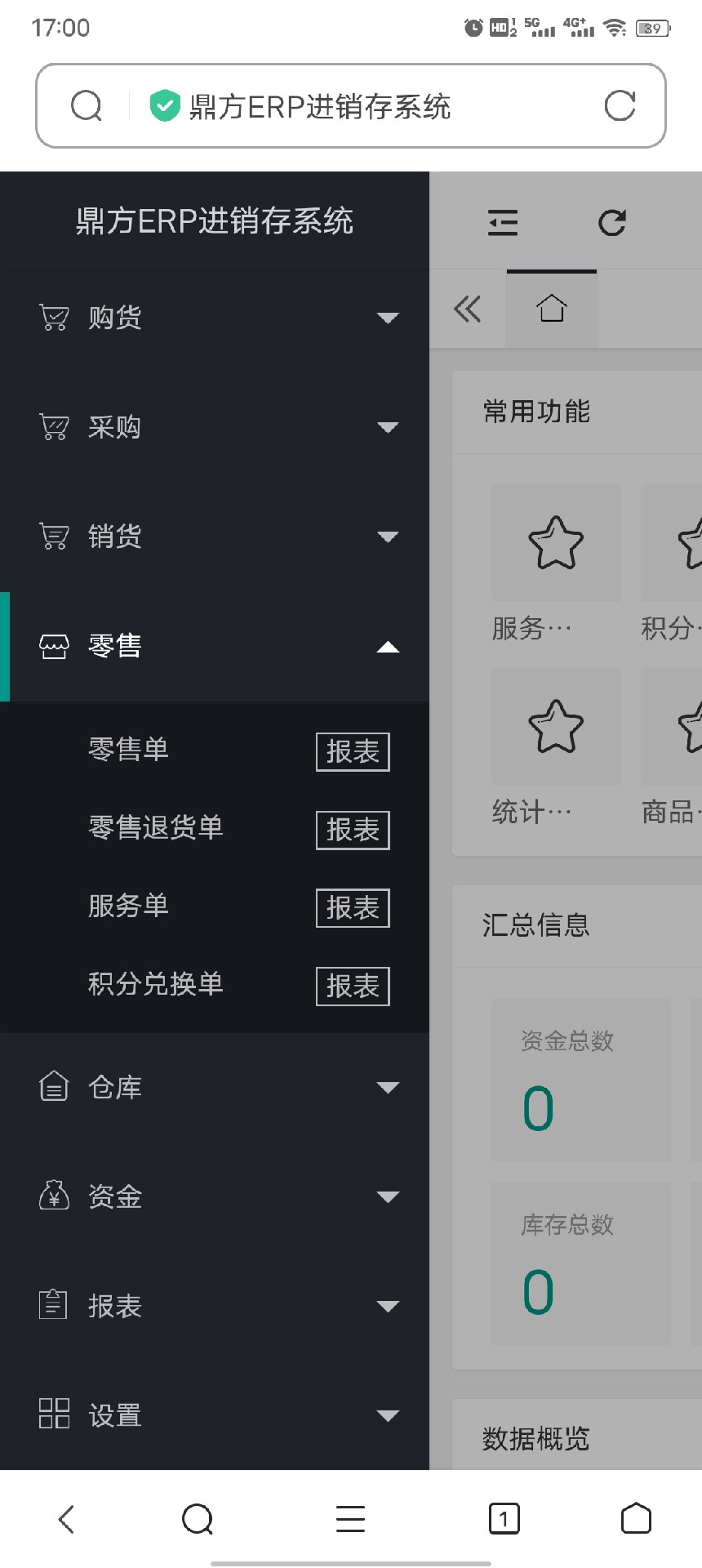This screenshot has height=1568, width=702.
Task: Show 报表 for 积分兑换单
Action: coord(353,987)
